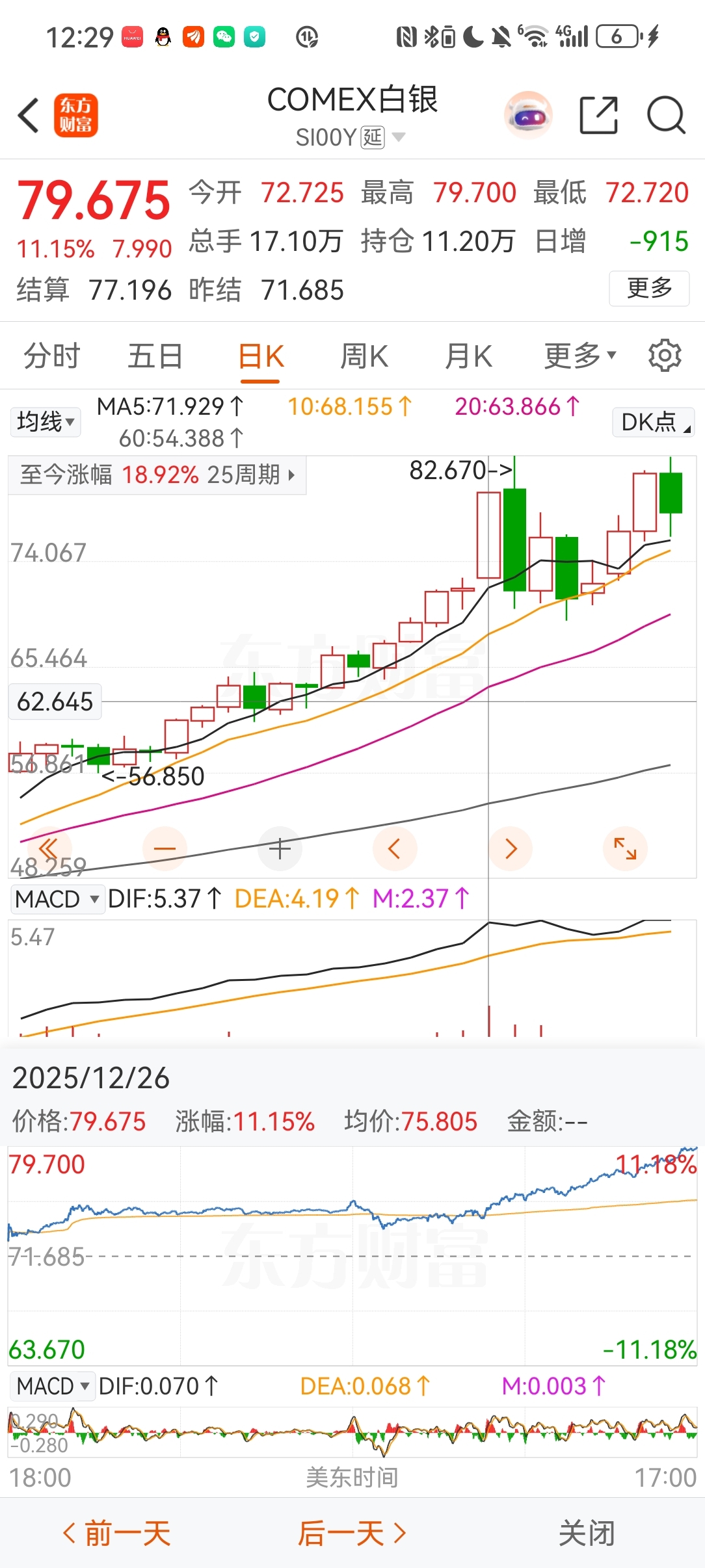705x1568 pixels.
Task: Select the 月K tab
Action: click(468, 356)
